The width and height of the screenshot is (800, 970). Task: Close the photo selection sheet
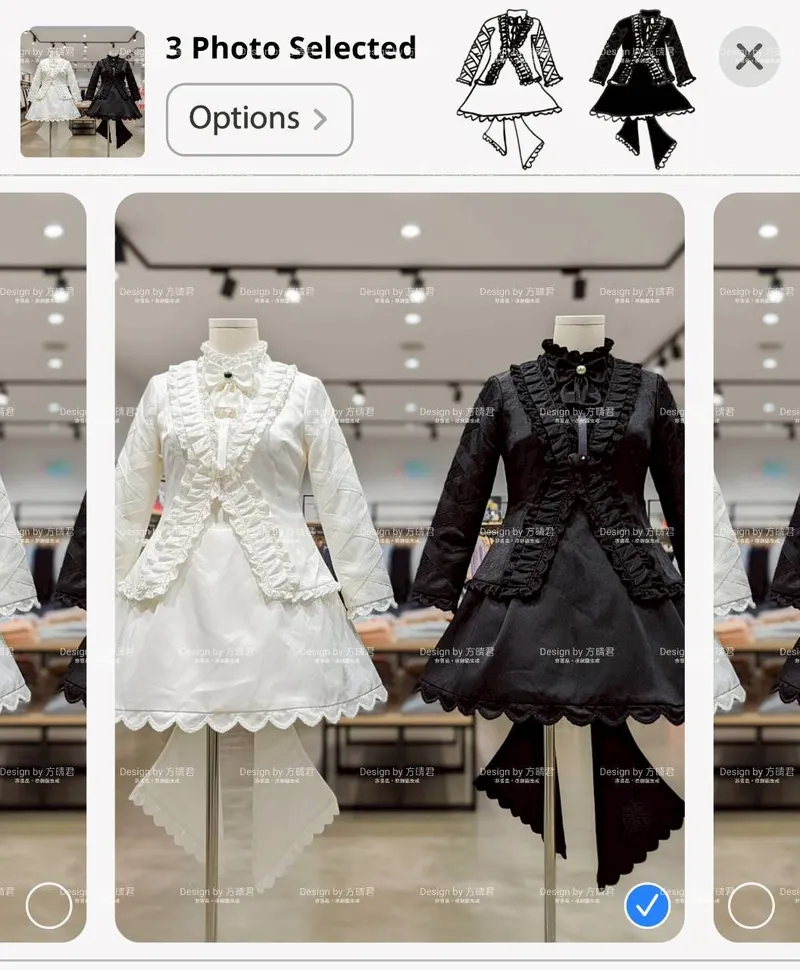749,56
